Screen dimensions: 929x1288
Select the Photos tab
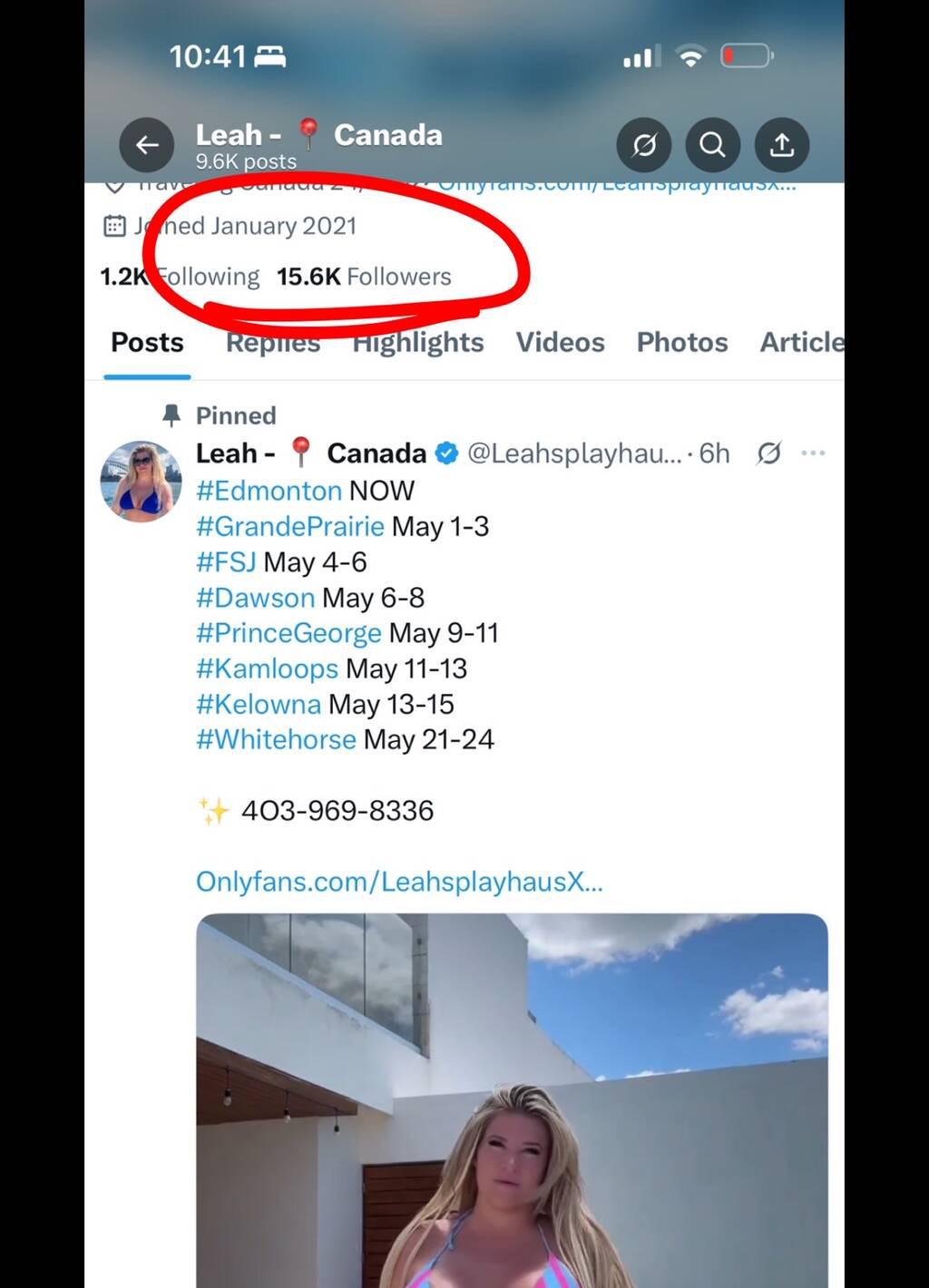pos(682,343)
